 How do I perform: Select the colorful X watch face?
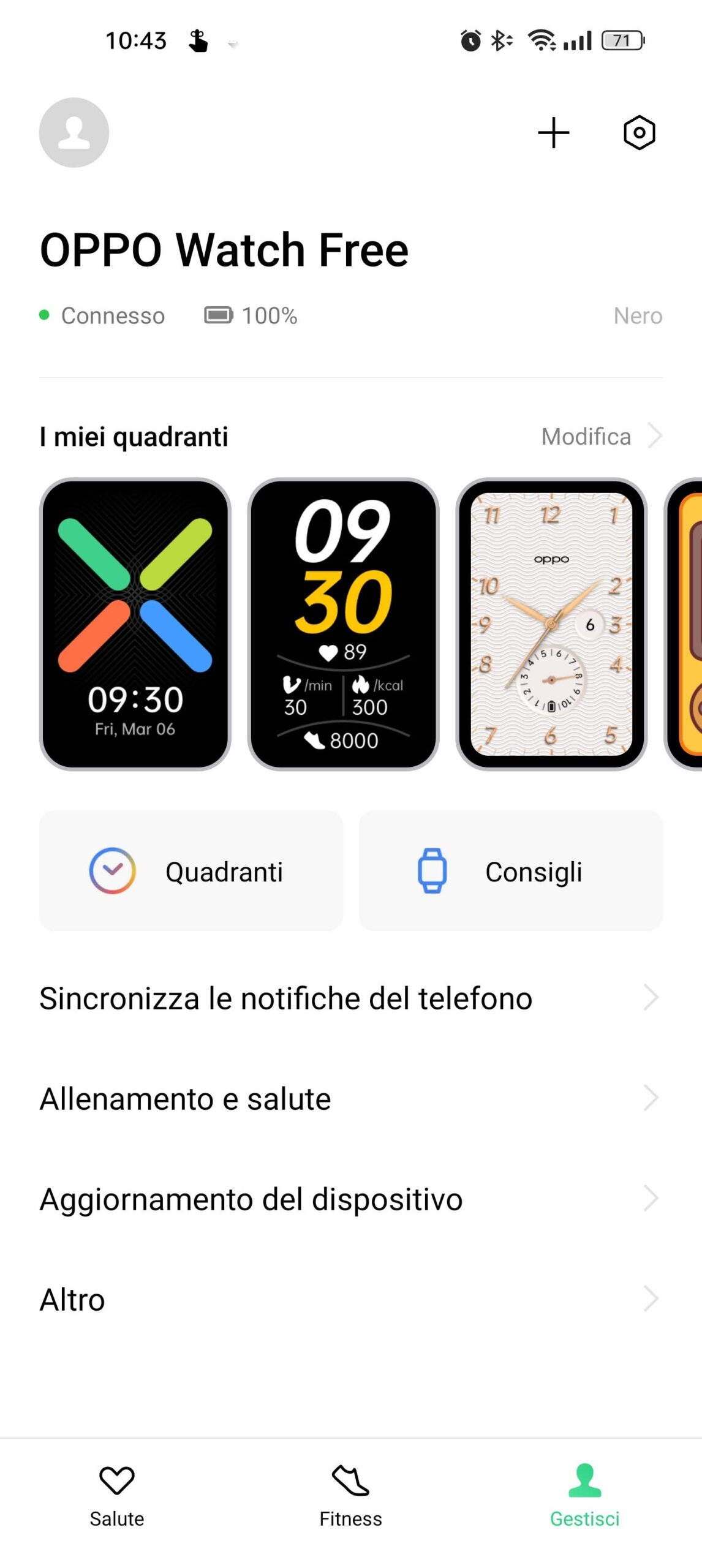tap(135, 624)
